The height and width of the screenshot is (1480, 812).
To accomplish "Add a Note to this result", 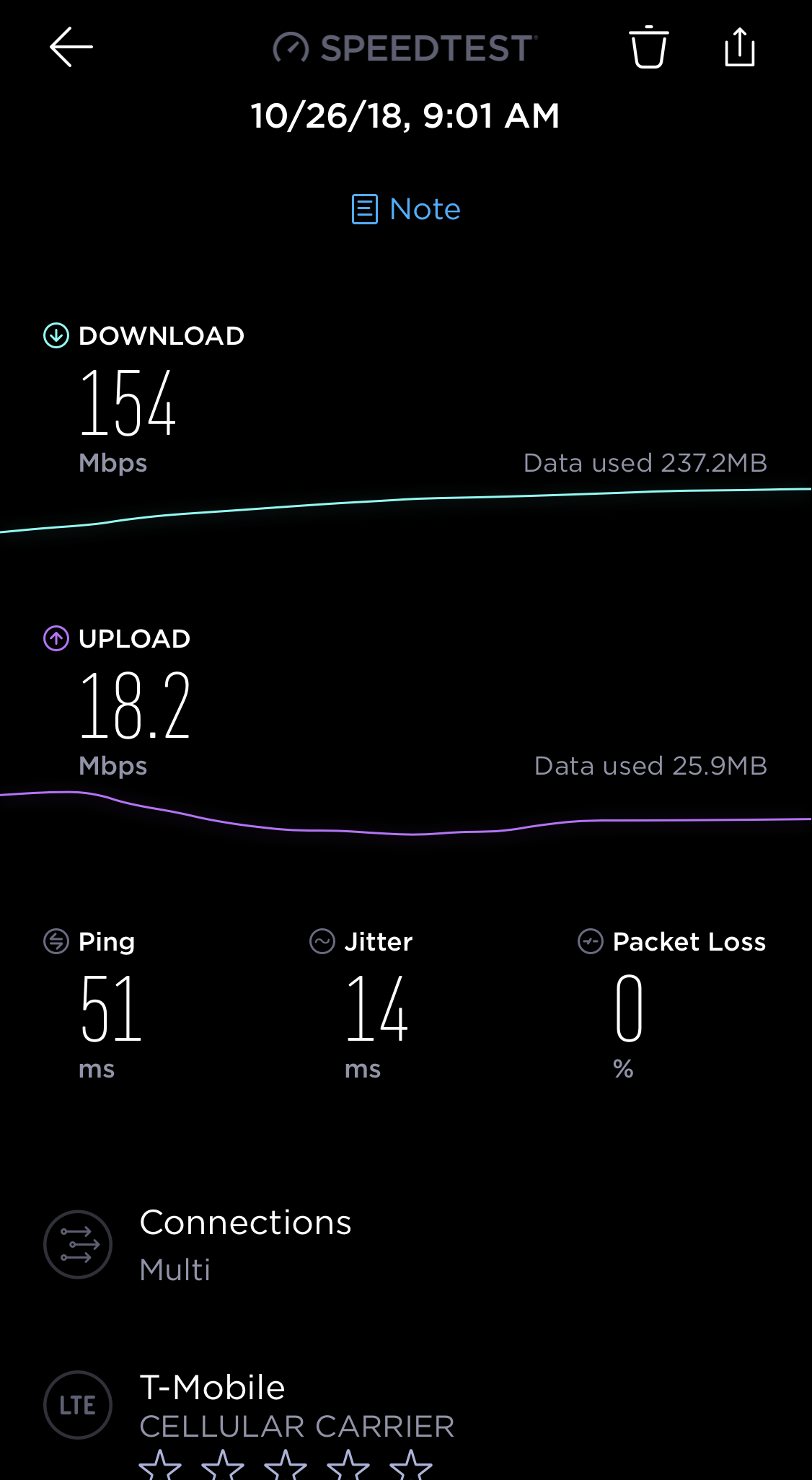I will [x=405, y=209].
